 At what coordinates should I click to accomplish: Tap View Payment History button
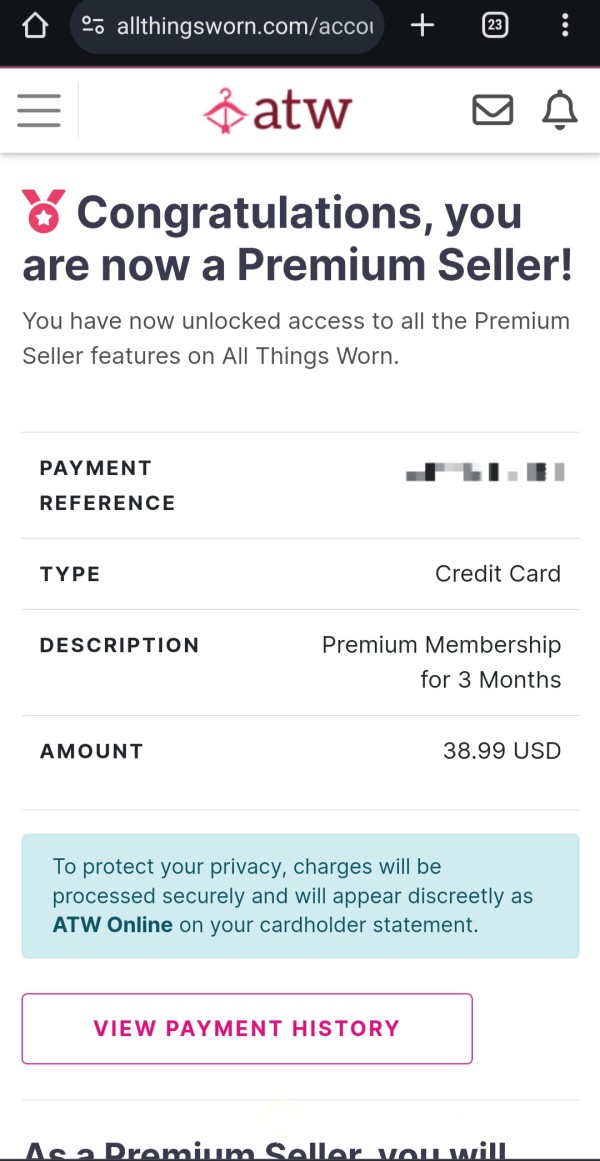coord(247,1028)
